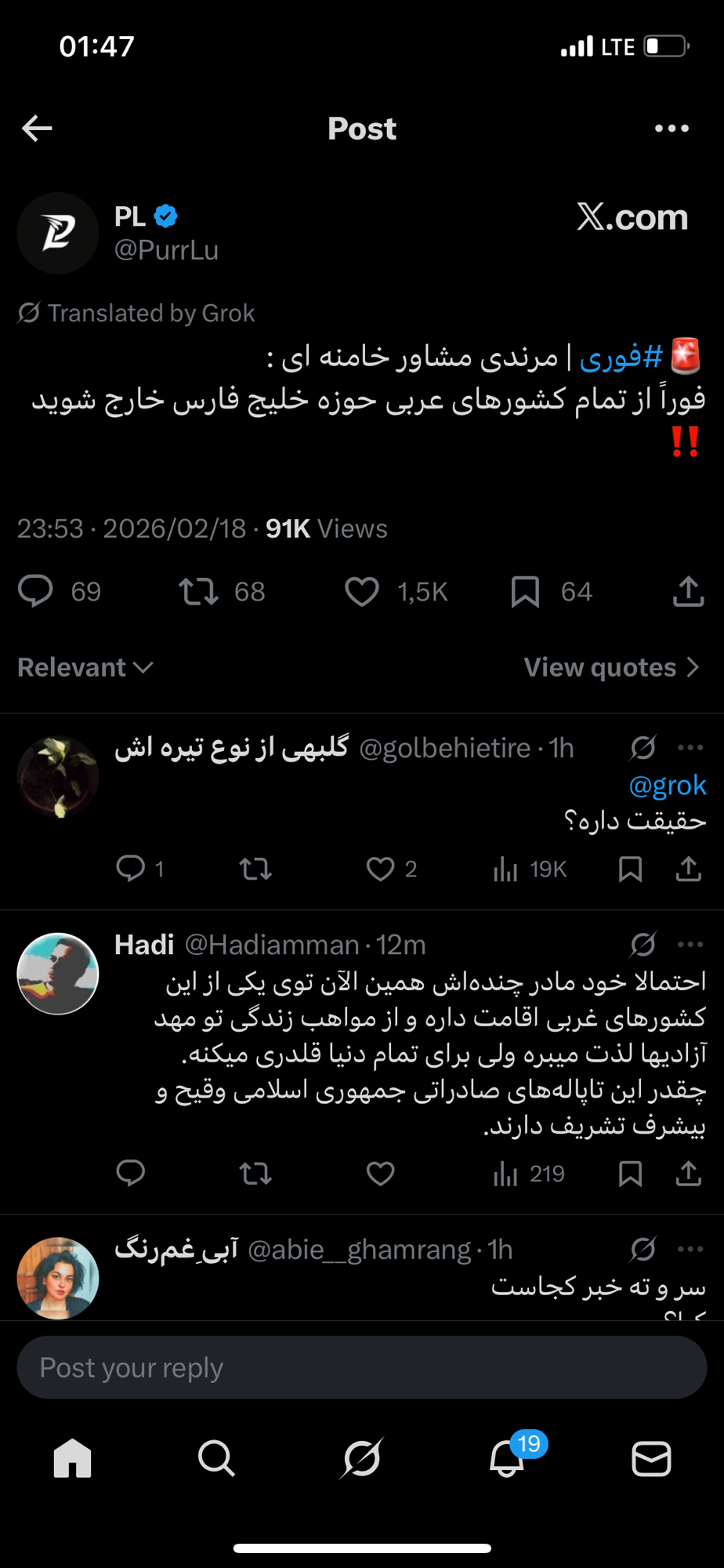Bookmark PL's main post

(525, 592)
